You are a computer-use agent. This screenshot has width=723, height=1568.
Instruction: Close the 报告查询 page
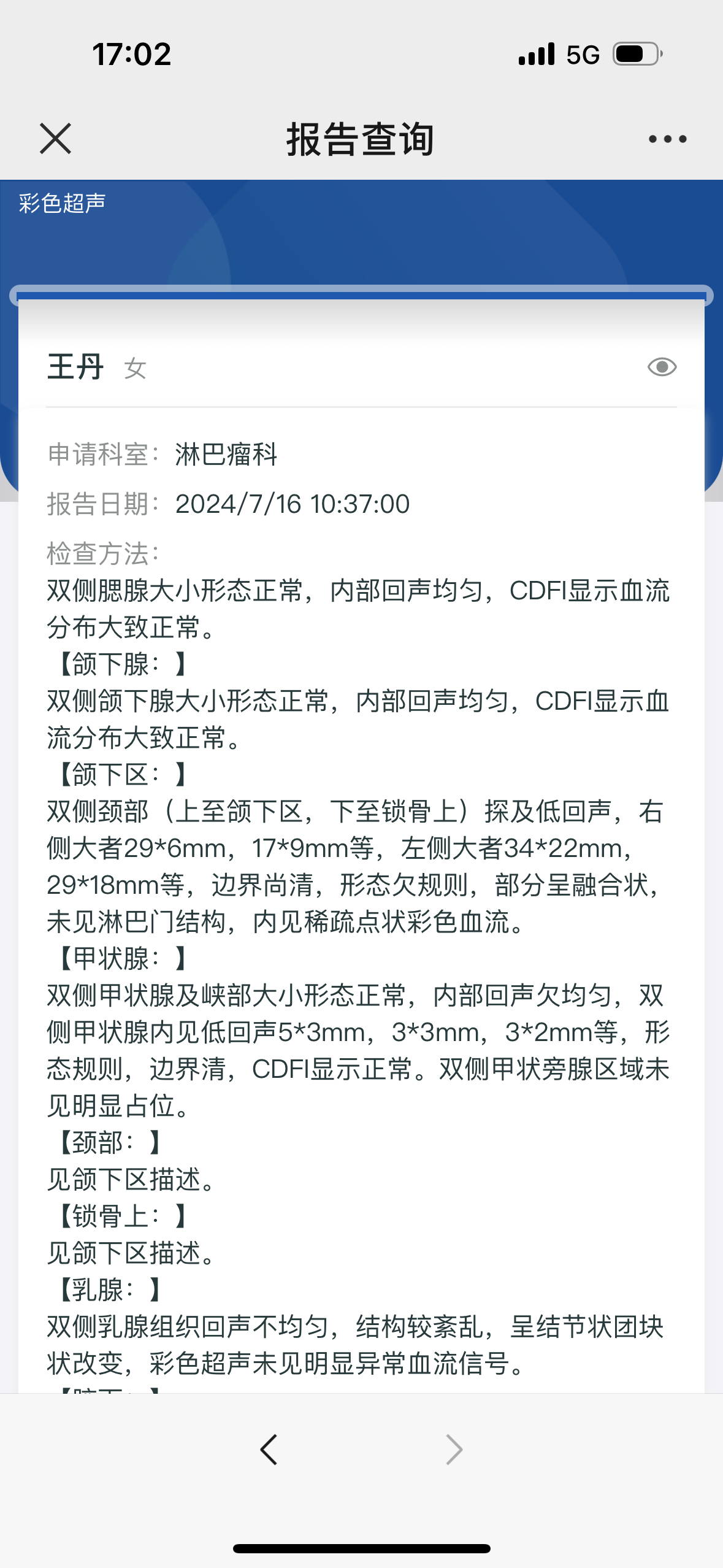pyautogui.click(x=55, y=138)
